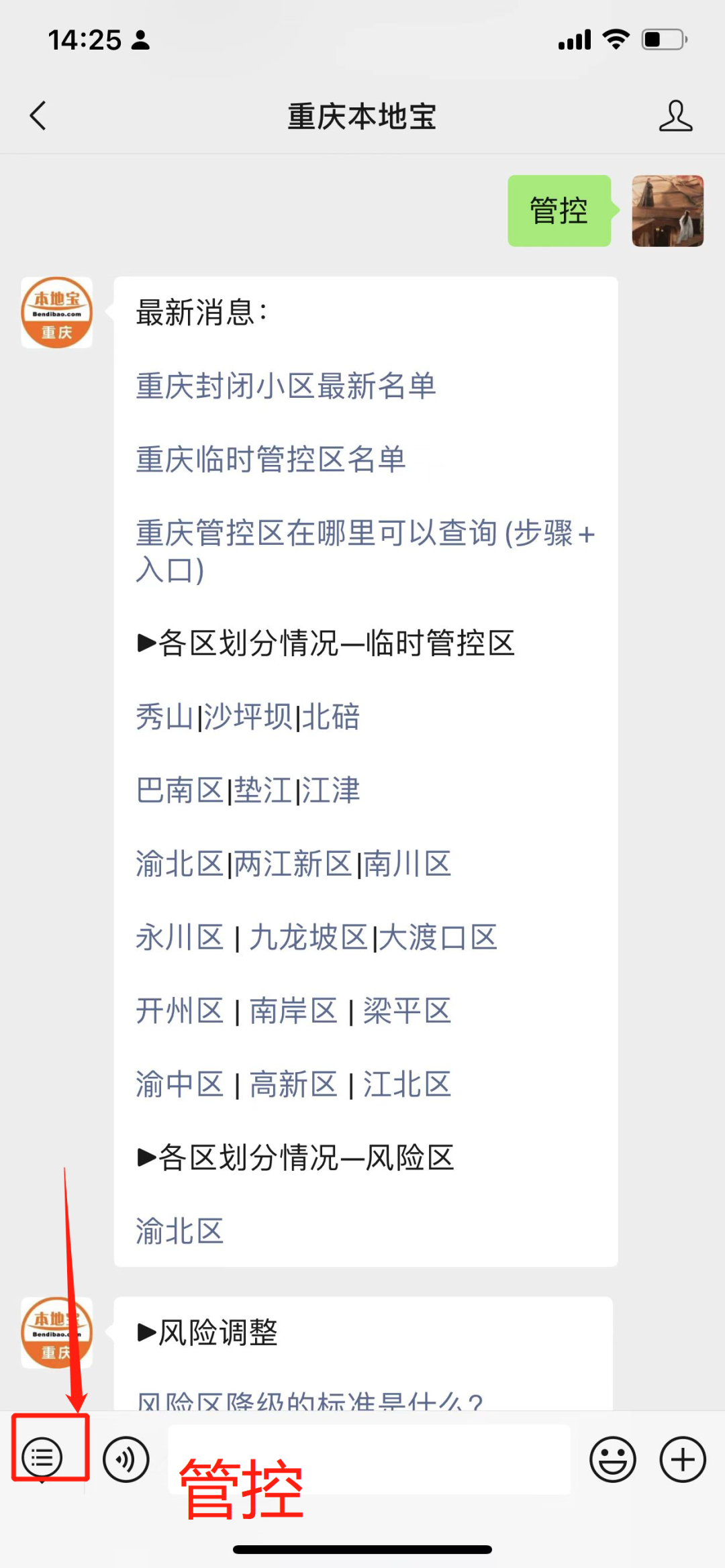Open the 重庆管控区在哪里可以查询 link
725x1568 pixels.
click(x=366, y=552)
